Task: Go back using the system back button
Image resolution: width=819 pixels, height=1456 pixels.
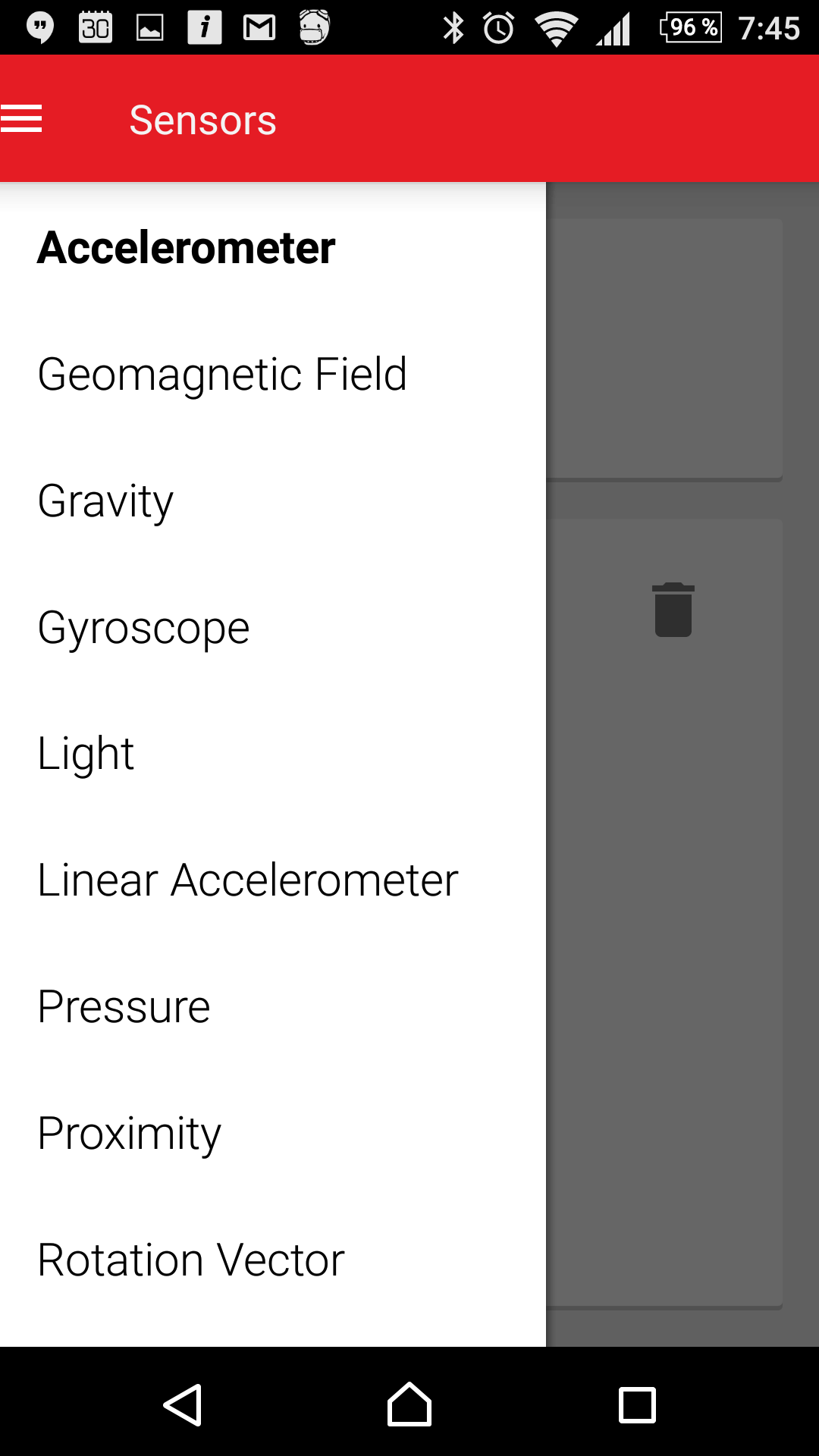Action: click(x=183, y=1404)
